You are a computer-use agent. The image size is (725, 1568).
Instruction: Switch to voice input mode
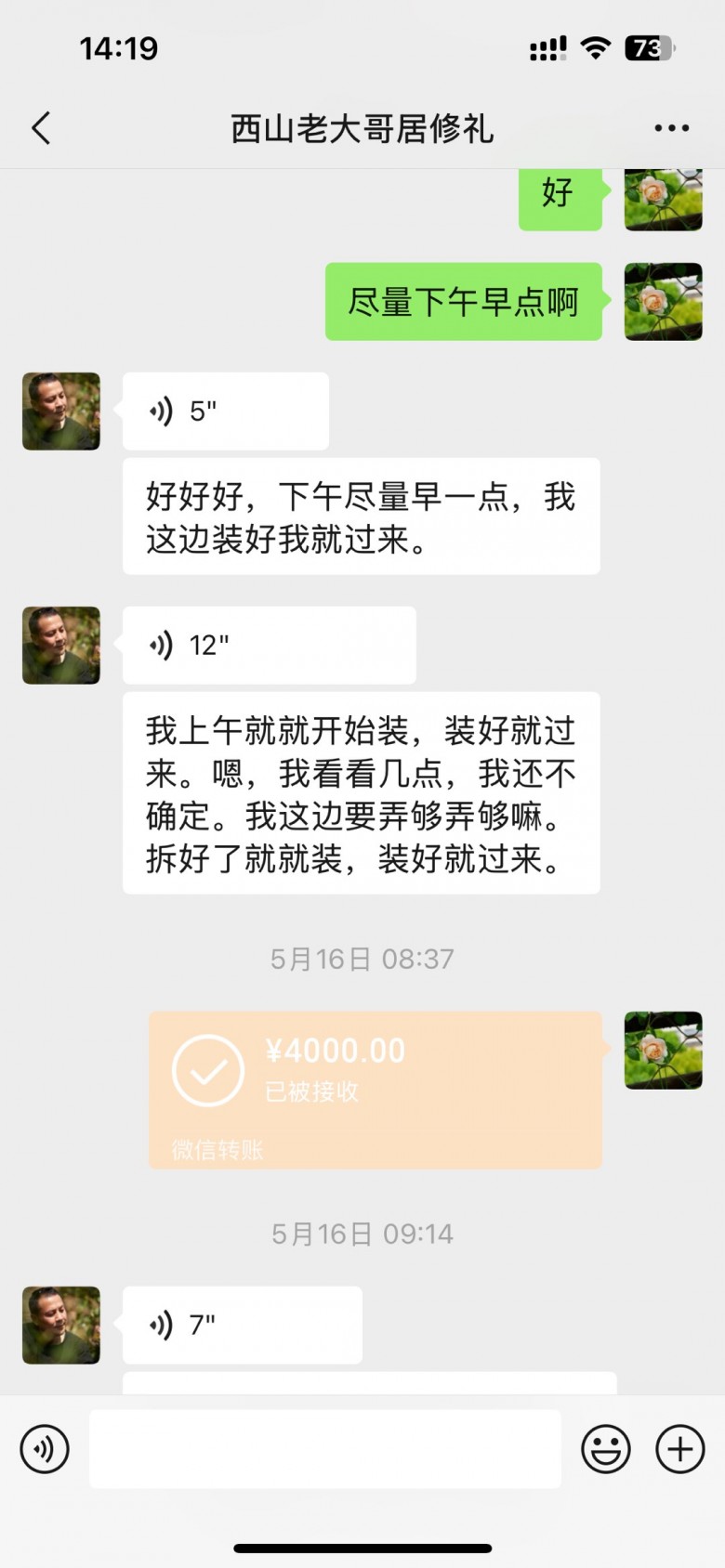point(45,1448)
